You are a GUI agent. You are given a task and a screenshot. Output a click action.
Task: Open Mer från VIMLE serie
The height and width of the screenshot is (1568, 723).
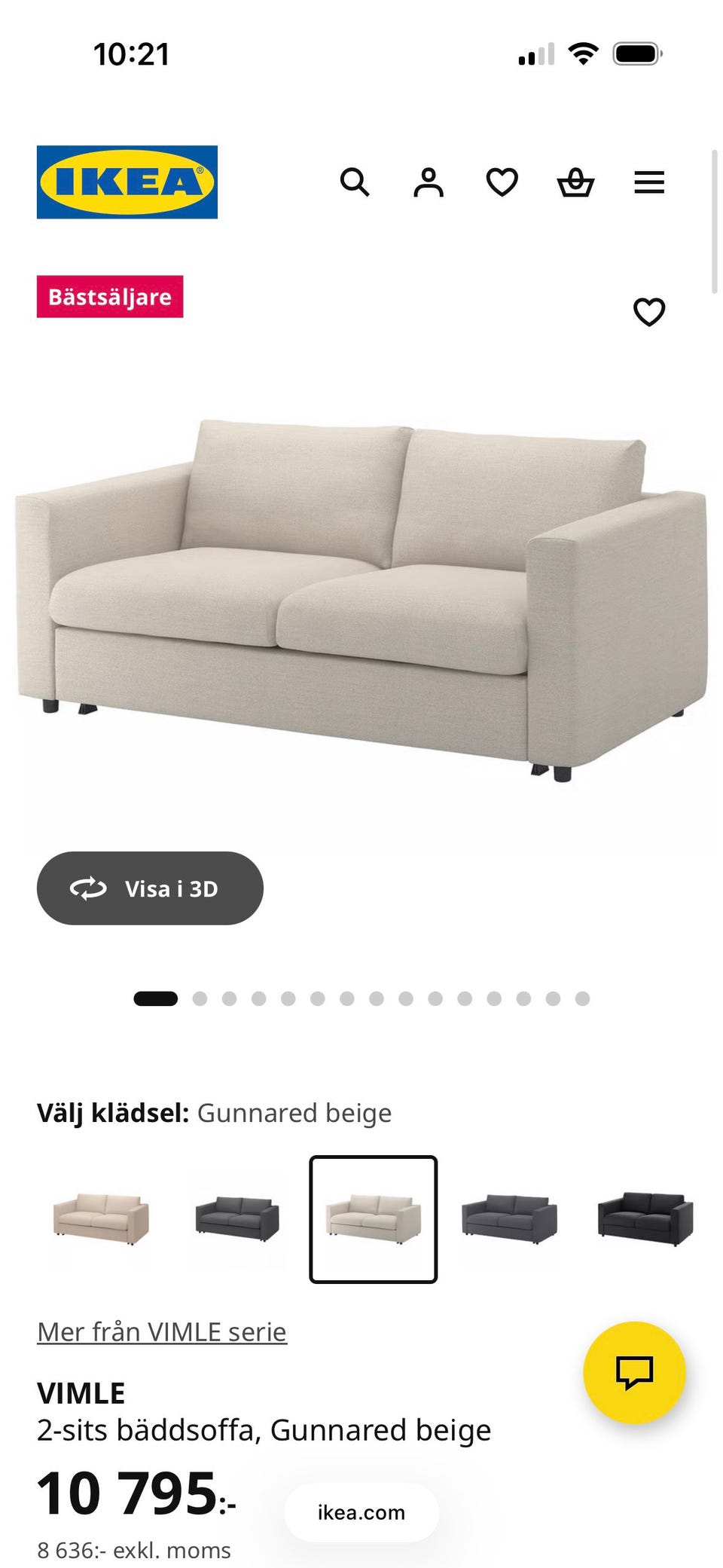[x=162, y=1331]
